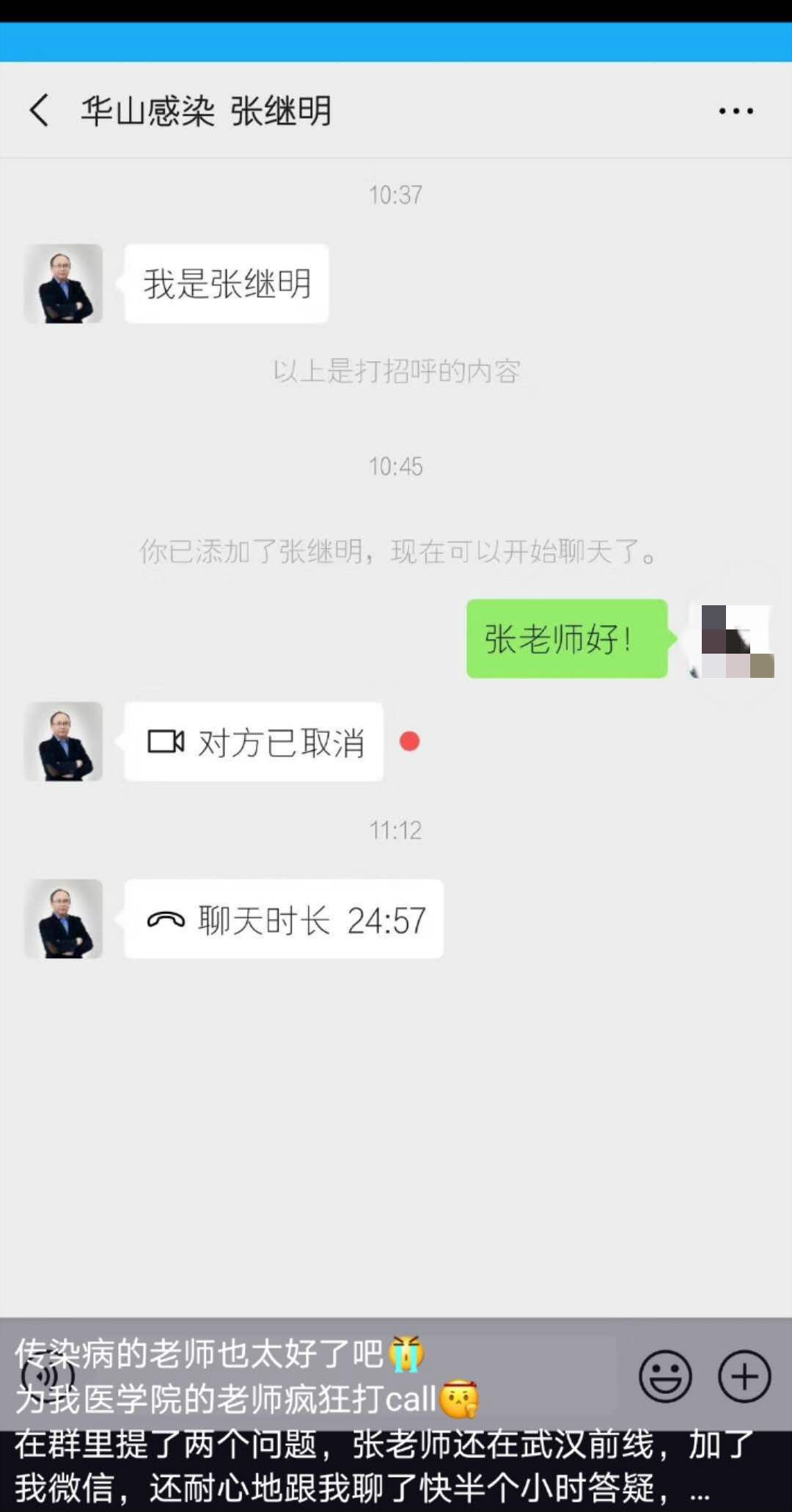Viewport: 792px width, 1512px height.
Task: Select the green 张老师好 message bubble
Action: (x=567, y=638)
